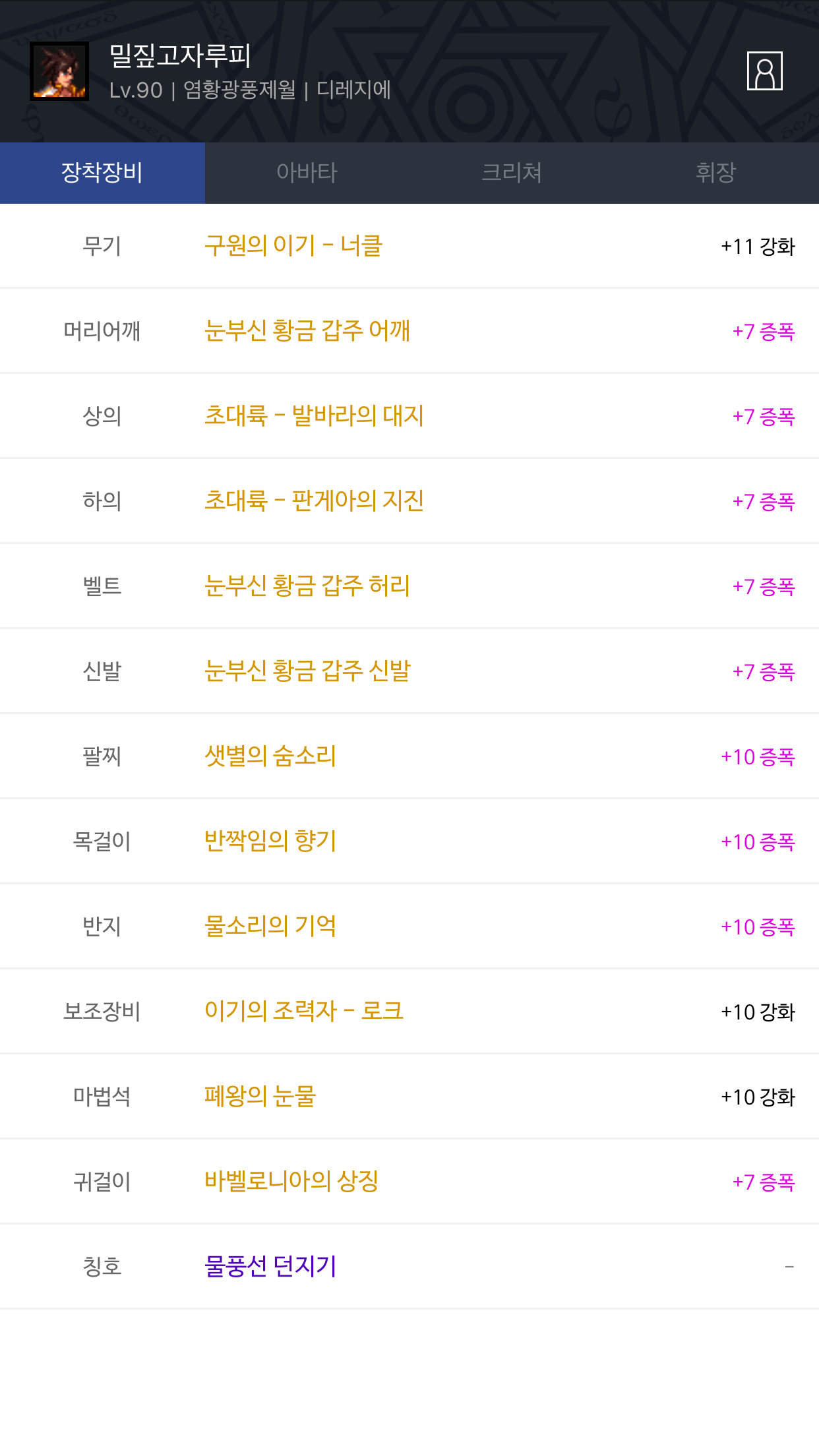The image size is (819, 1456).
Task: Select the 장착장비 tab
Action: [102, 173]
